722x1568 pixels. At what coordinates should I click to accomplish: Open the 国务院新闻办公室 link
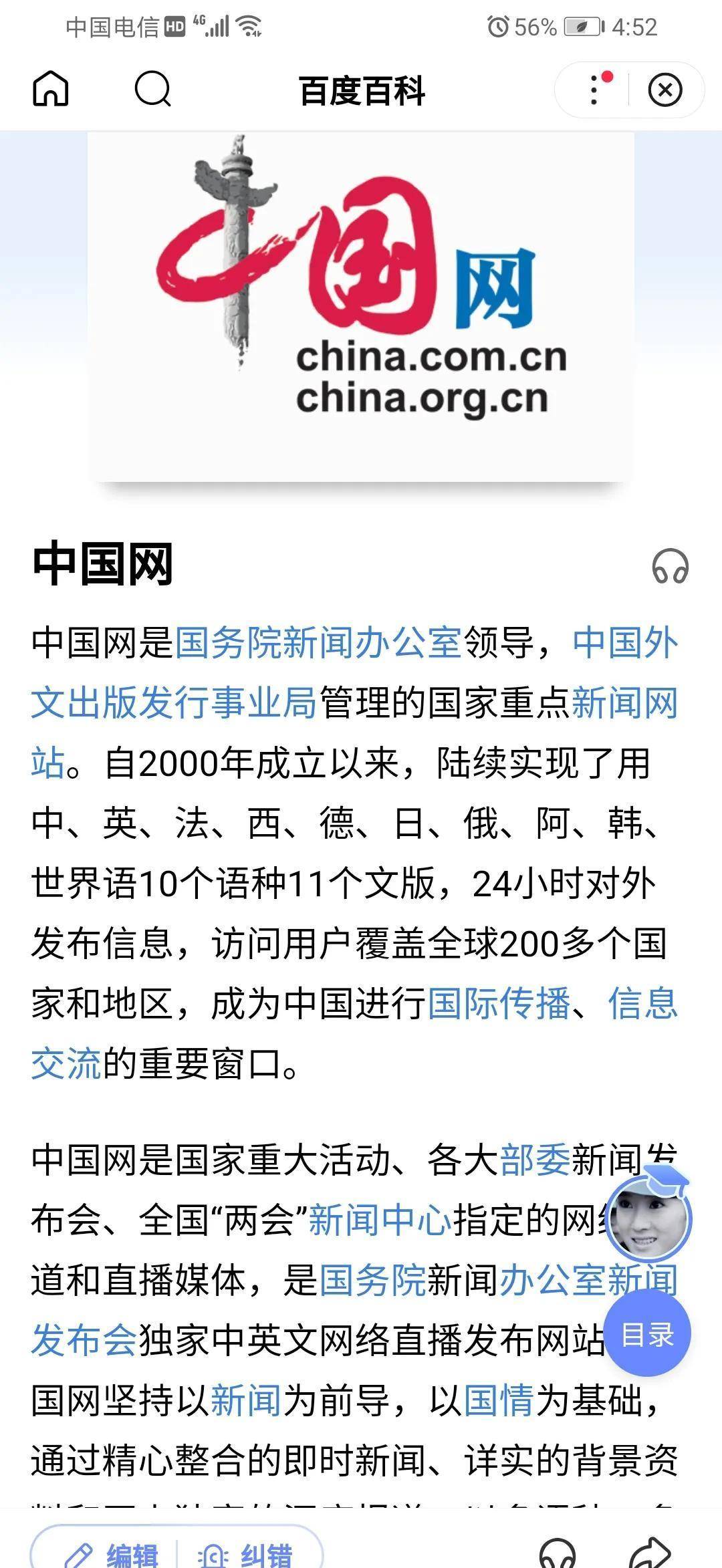click(x=318, y=642)
